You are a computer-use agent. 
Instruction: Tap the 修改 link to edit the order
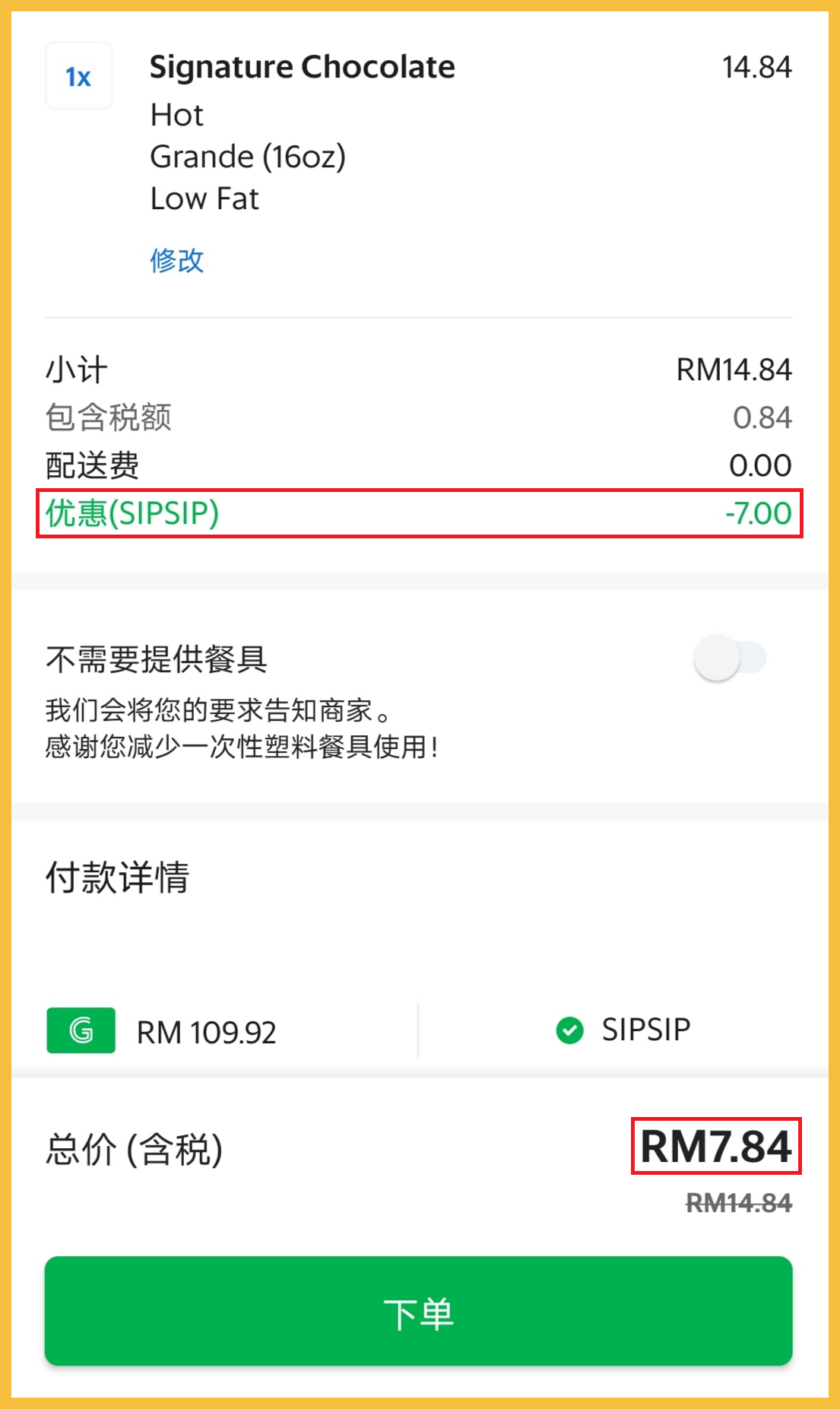176,261
